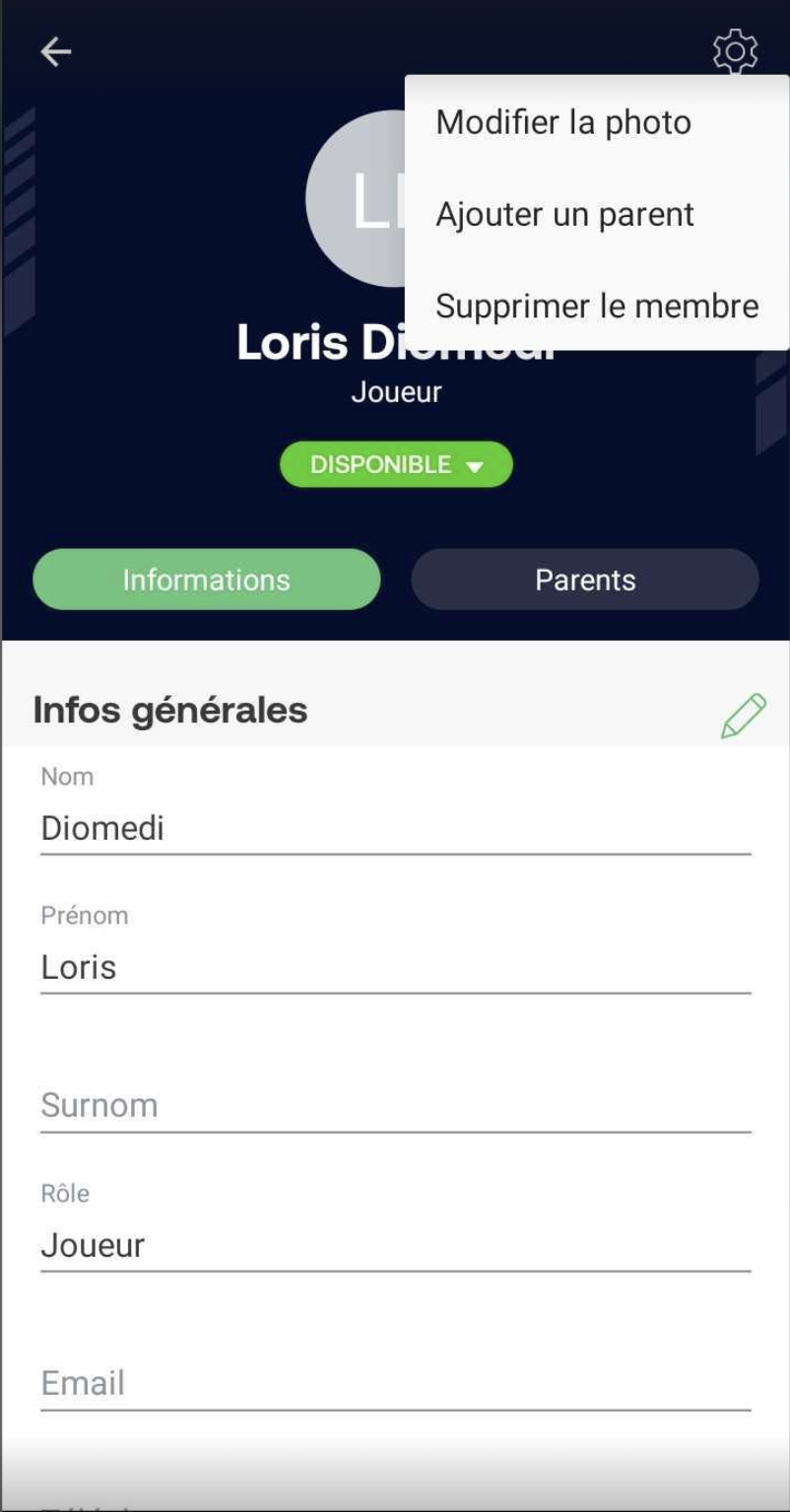
Task: Tap the settings gear icon
Action: click(x=735, y=51)
